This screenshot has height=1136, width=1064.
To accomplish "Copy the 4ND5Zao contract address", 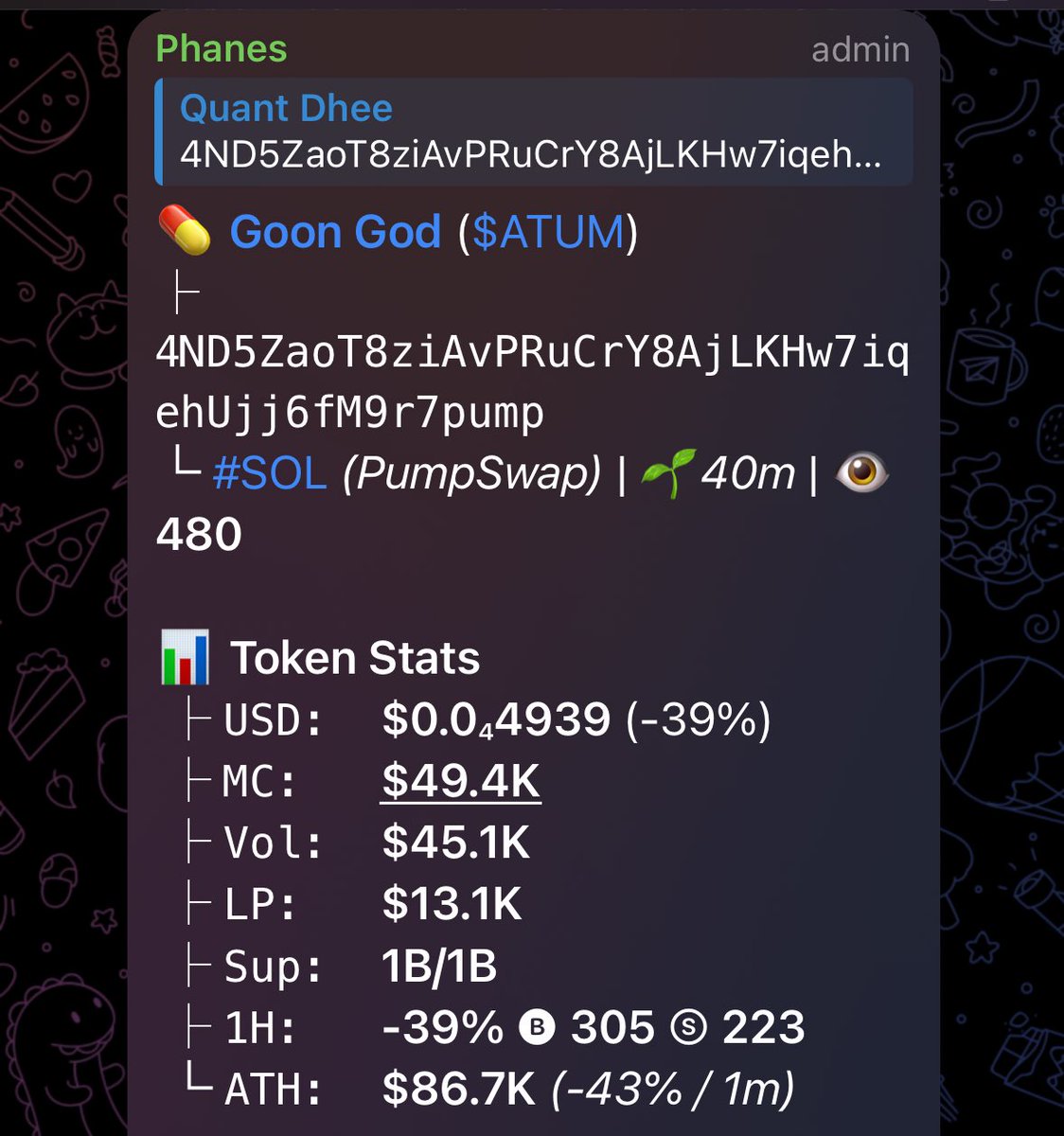I will click(531, 382).
